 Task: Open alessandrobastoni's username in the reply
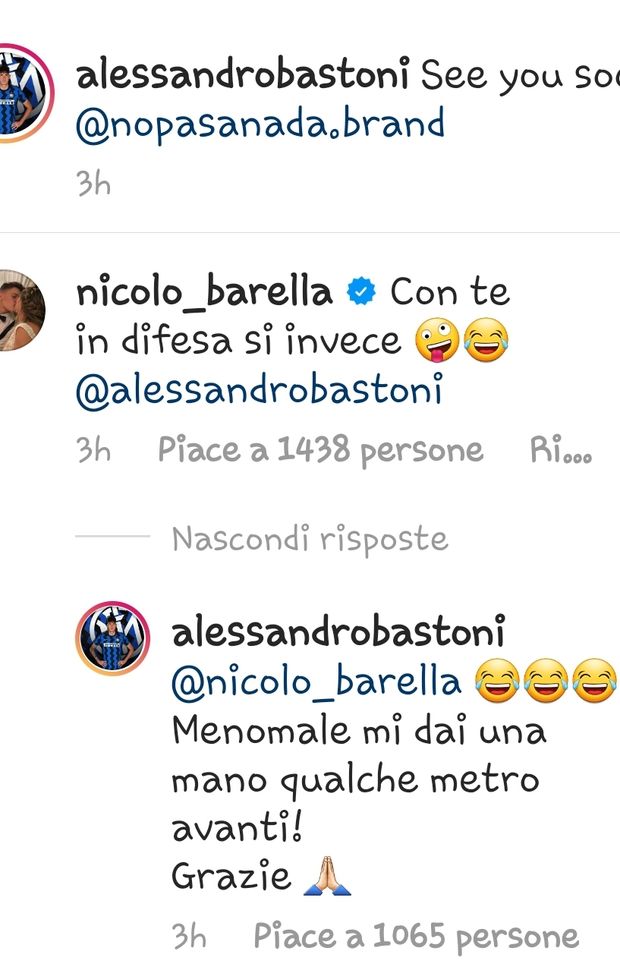[338, 632]
